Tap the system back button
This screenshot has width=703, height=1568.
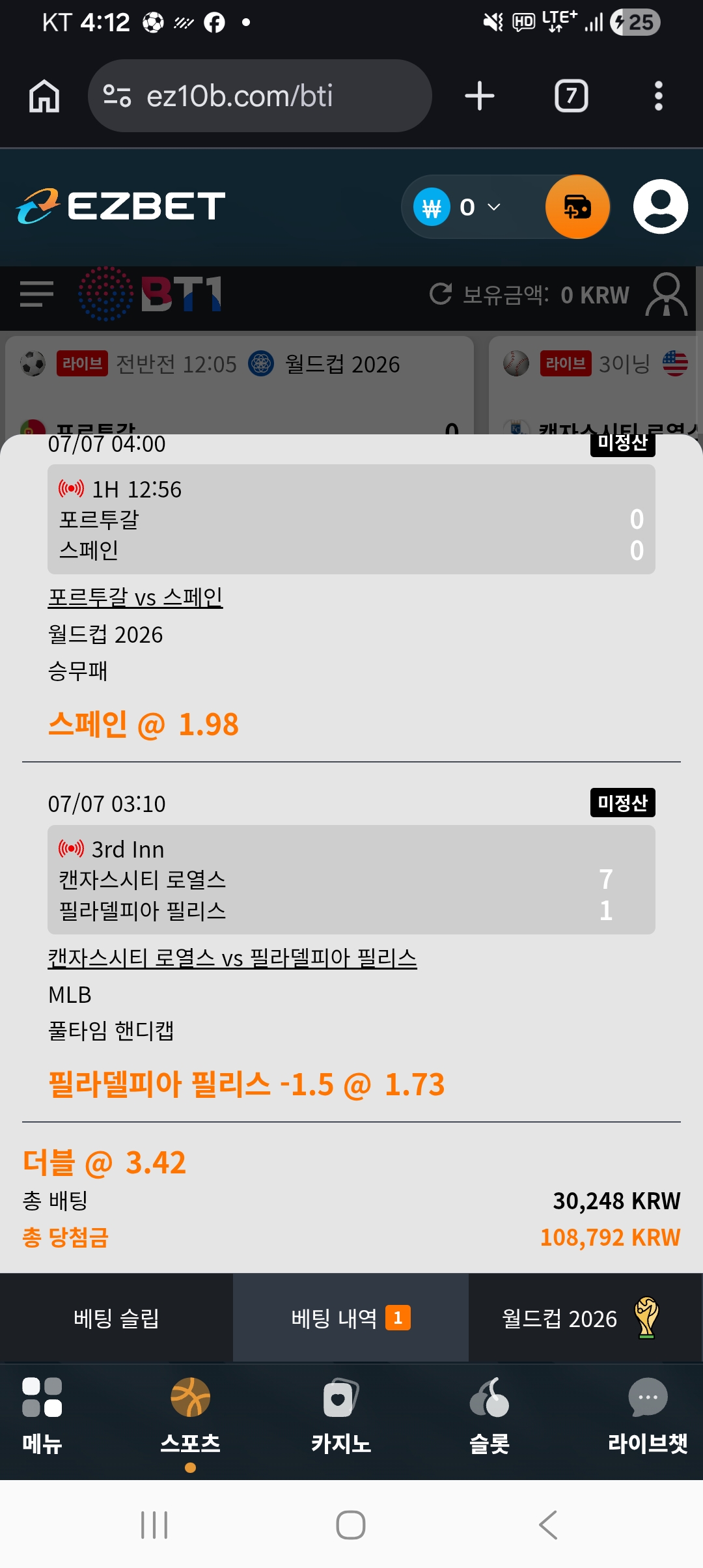pyautogui.click(x=548, y=1524)
